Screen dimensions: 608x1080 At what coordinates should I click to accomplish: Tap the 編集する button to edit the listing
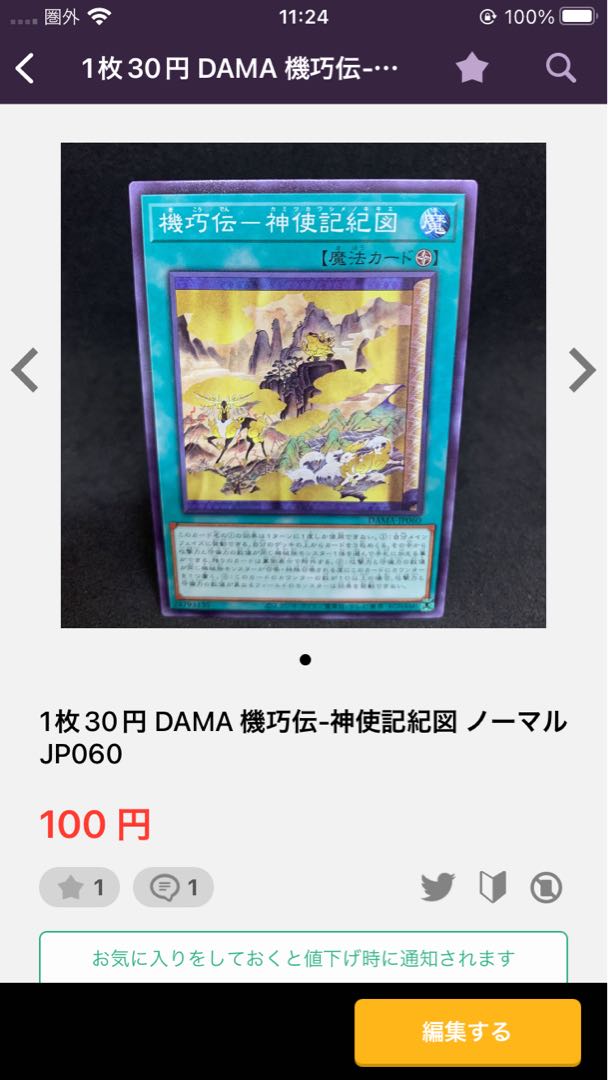[x=467, y=1031]
